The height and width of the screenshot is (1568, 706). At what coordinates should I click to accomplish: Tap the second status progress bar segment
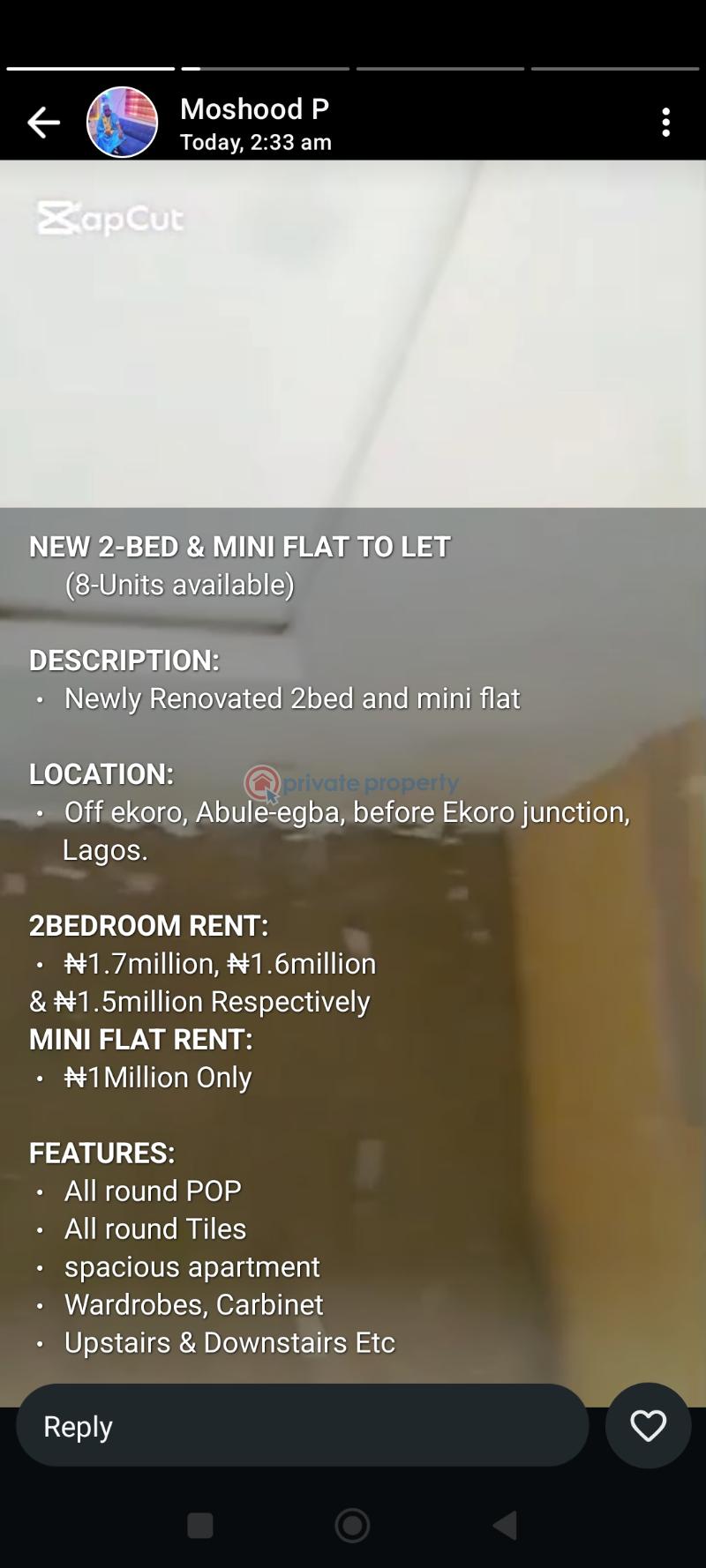coord(265,67)
